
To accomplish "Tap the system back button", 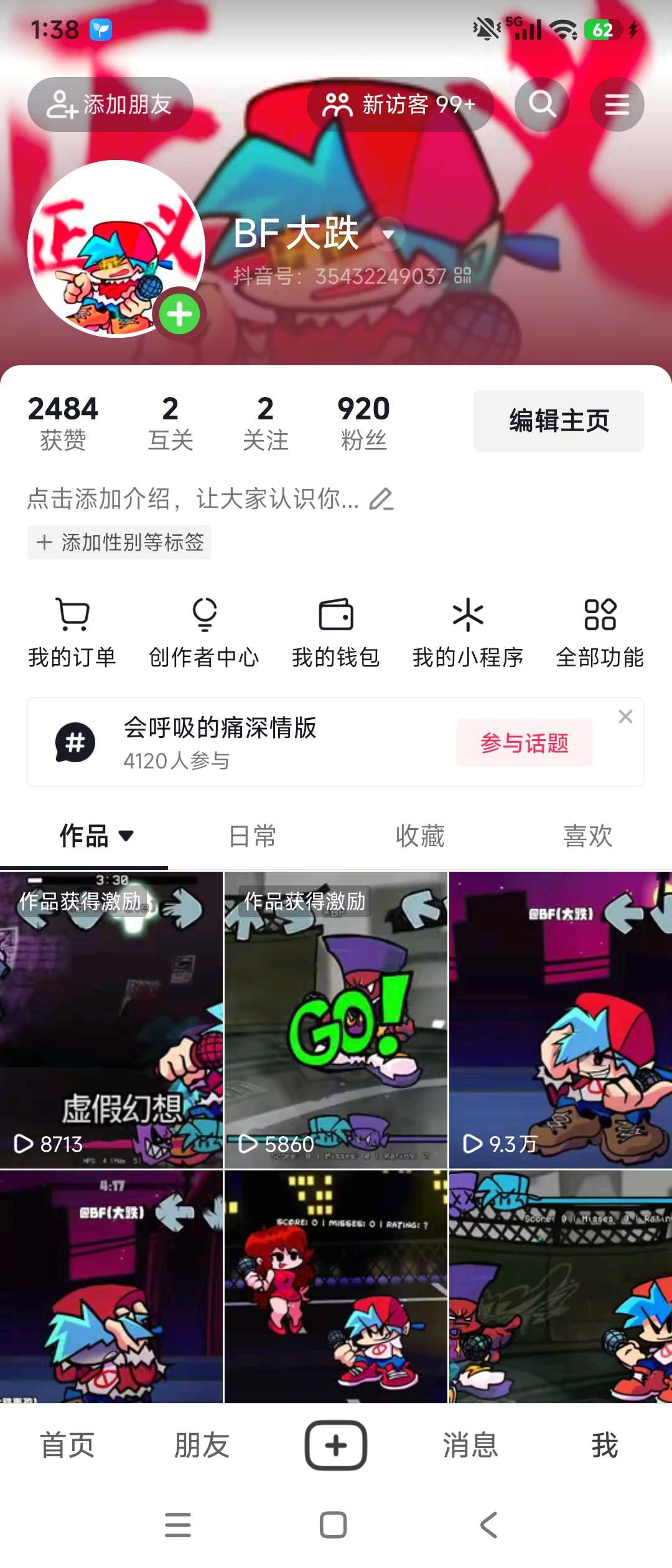I will [489, 1525].
